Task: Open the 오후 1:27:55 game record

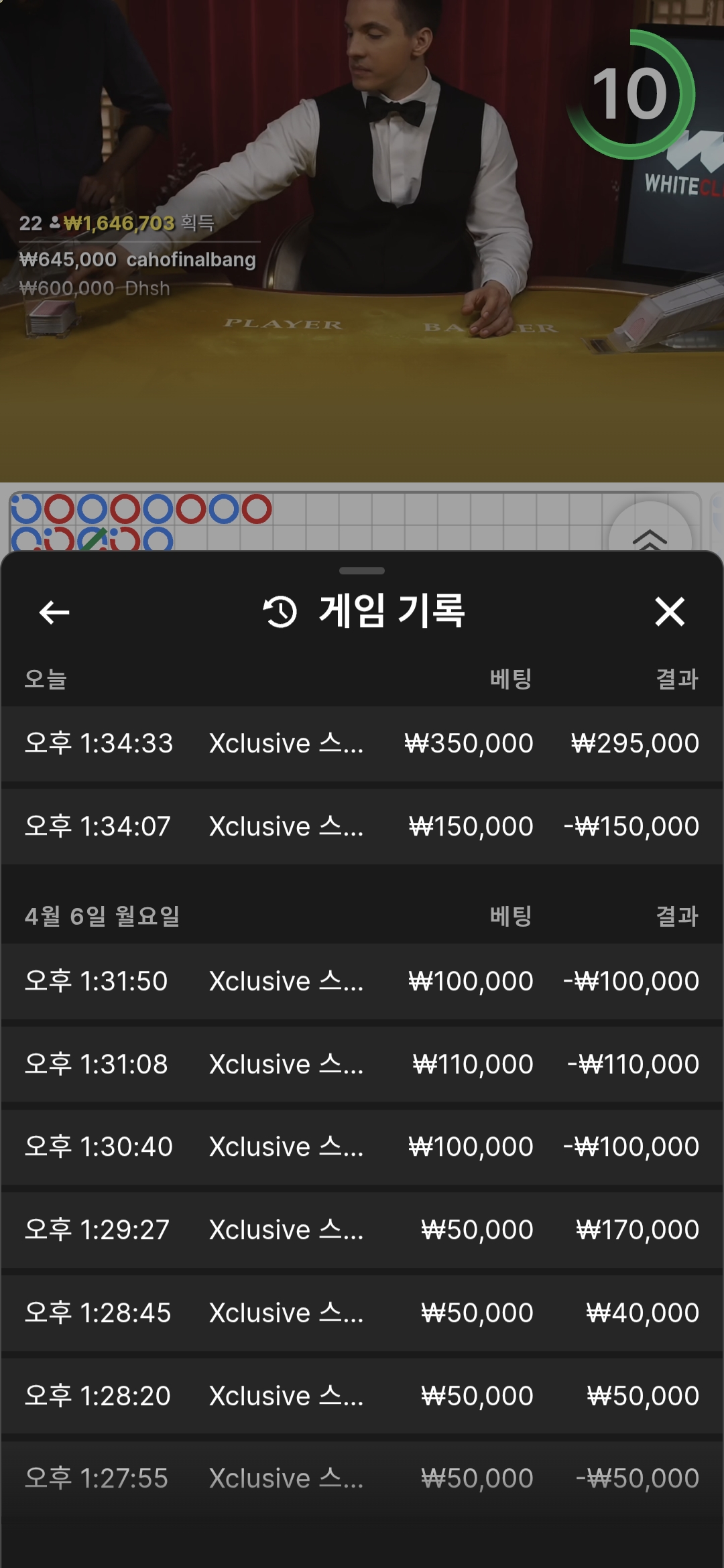Action: [x=362, y=1478]
